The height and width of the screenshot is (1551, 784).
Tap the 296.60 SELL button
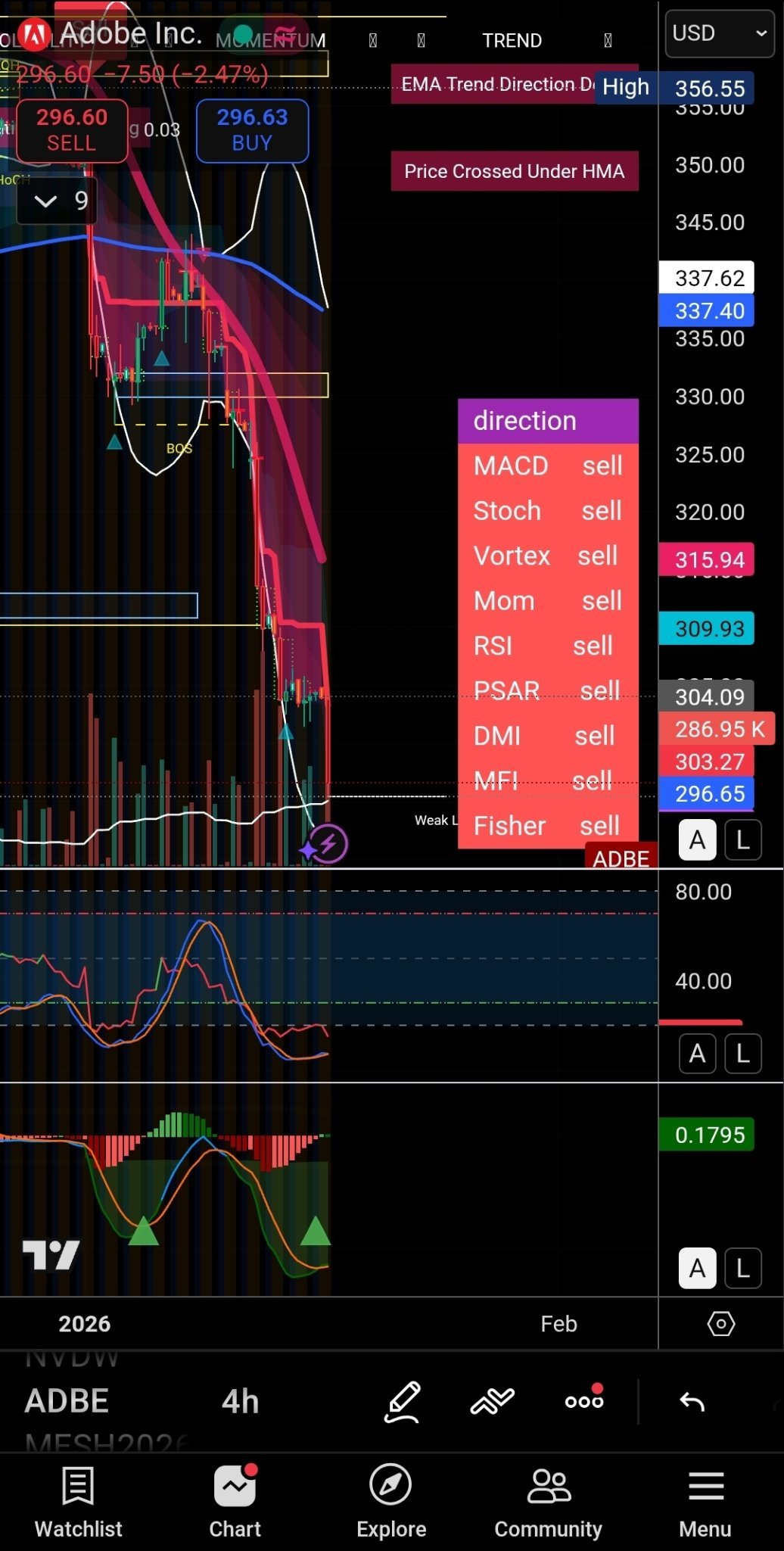tap(72, 130)
